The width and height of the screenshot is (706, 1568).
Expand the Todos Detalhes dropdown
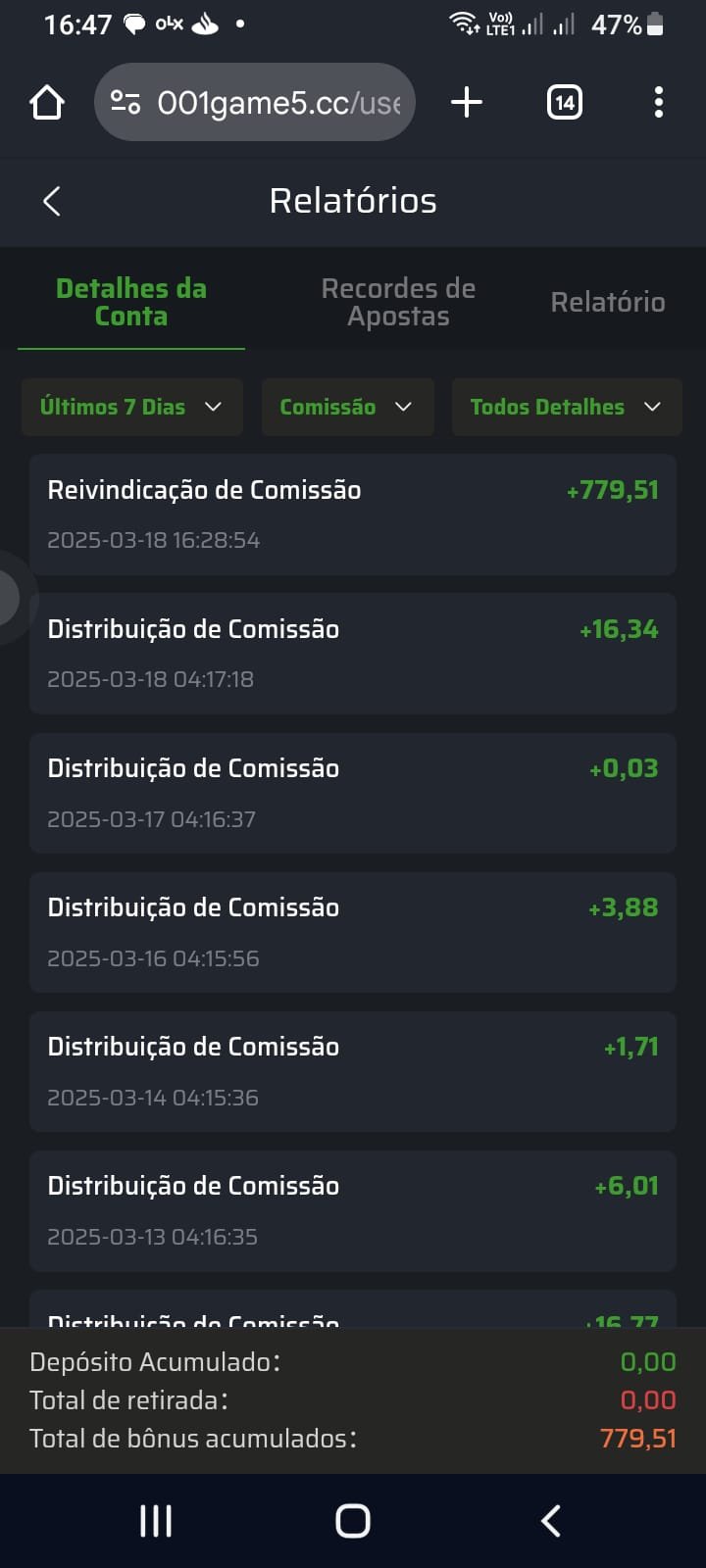[x=566, y=407]
